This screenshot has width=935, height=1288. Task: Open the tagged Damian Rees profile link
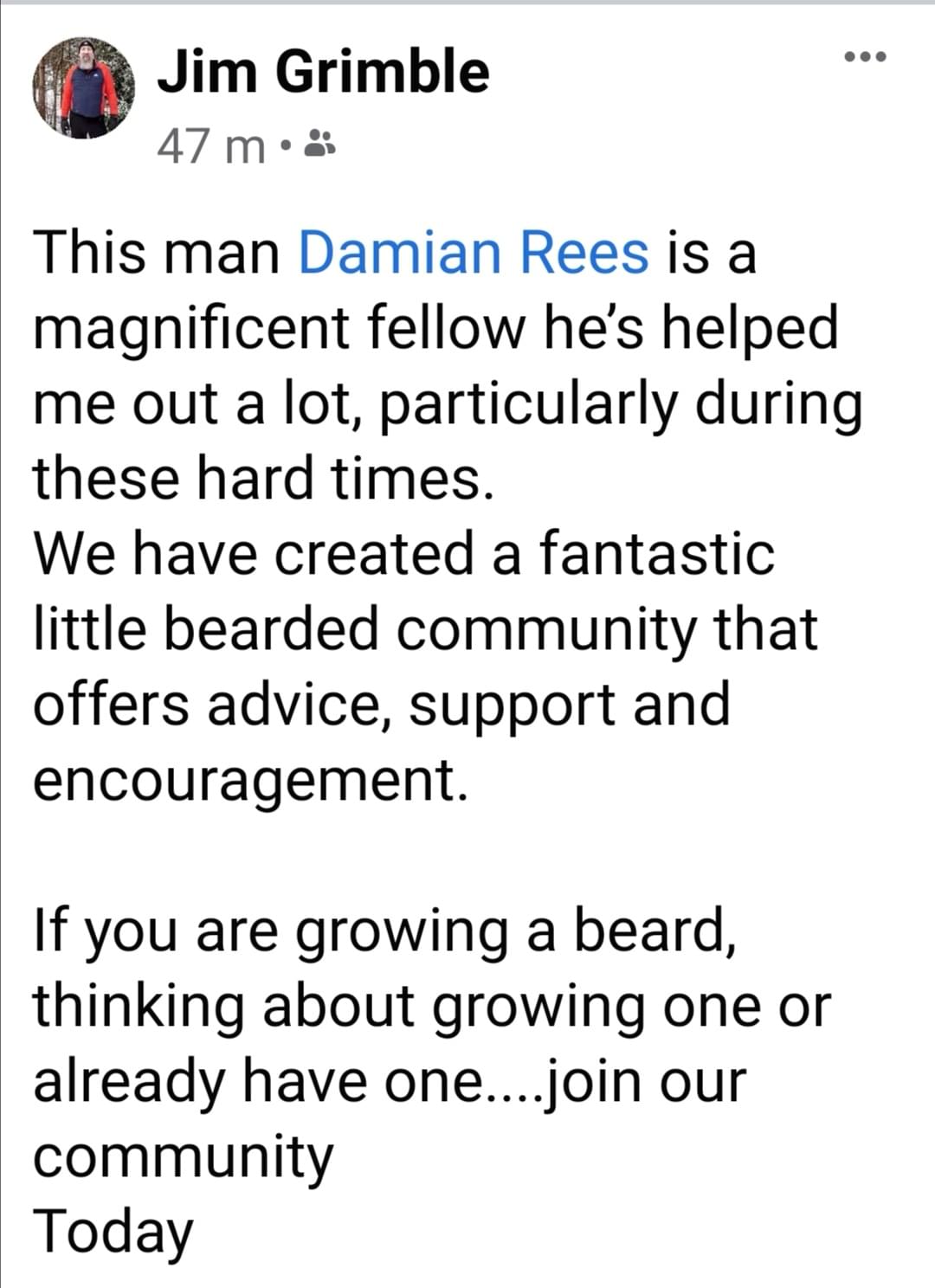pos(473,252)
